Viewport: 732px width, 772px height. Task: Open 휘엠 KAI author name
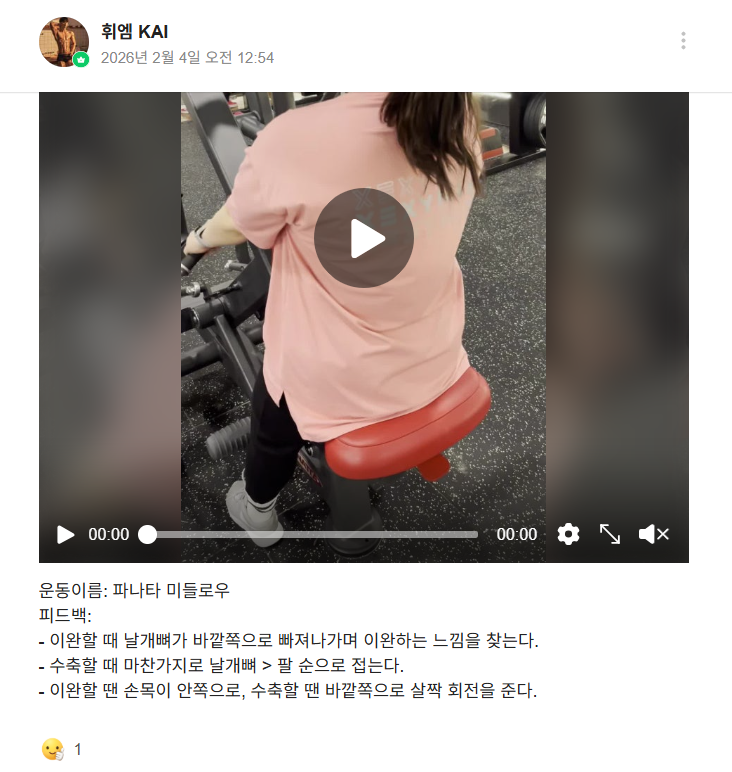click(x=134, y=31)
